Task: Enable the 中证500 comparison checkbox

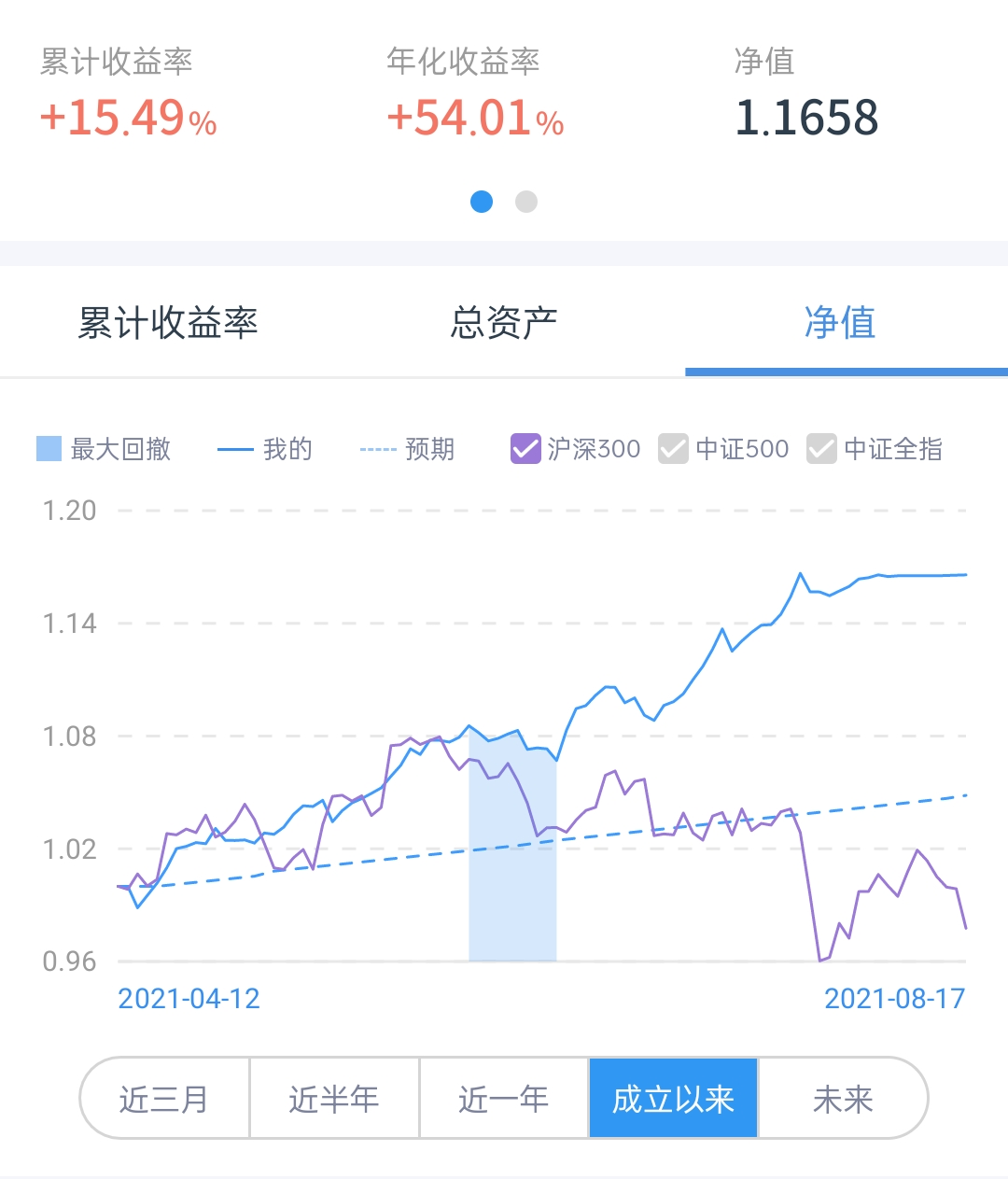Action: pyautogui.click(x=673, y=449)
